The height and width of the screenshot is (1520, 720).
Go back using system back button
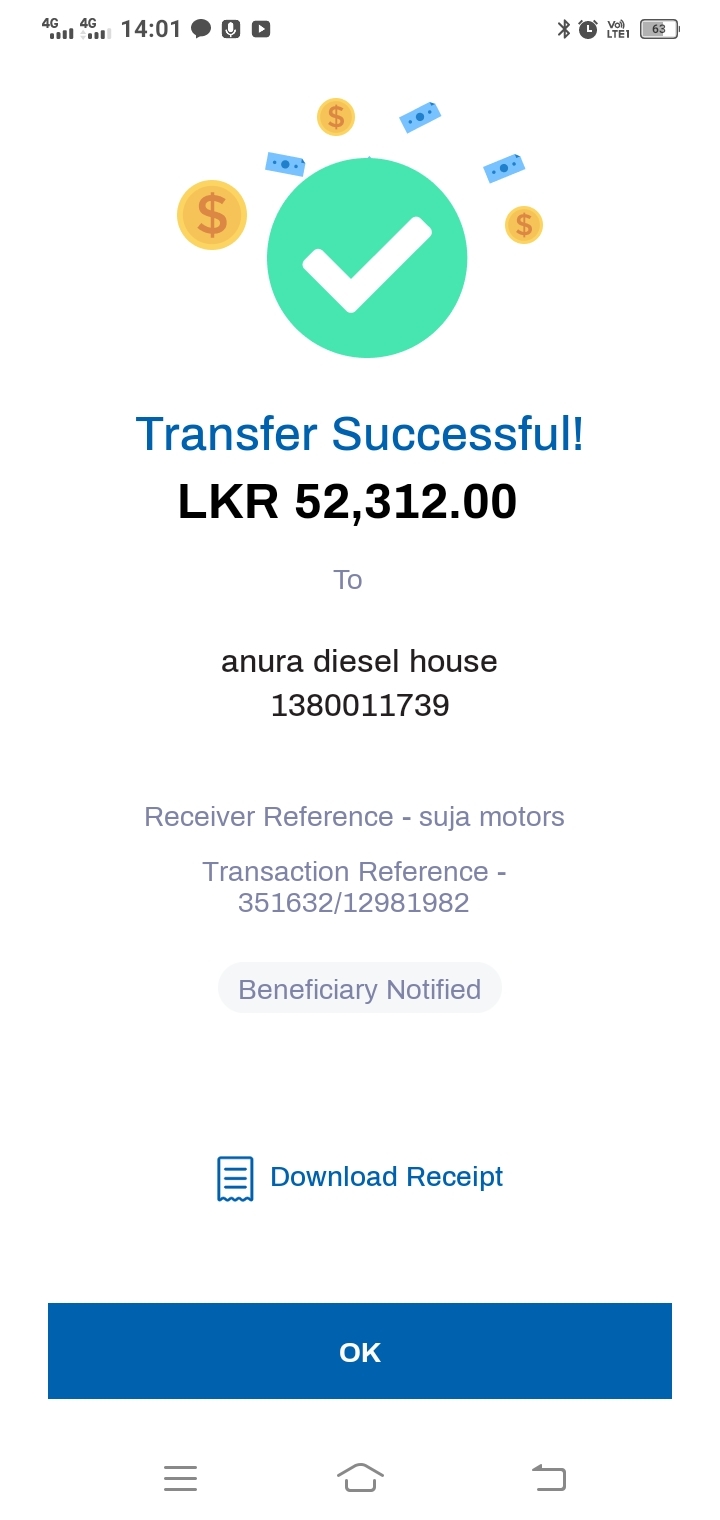click(x=548, y=1477)
